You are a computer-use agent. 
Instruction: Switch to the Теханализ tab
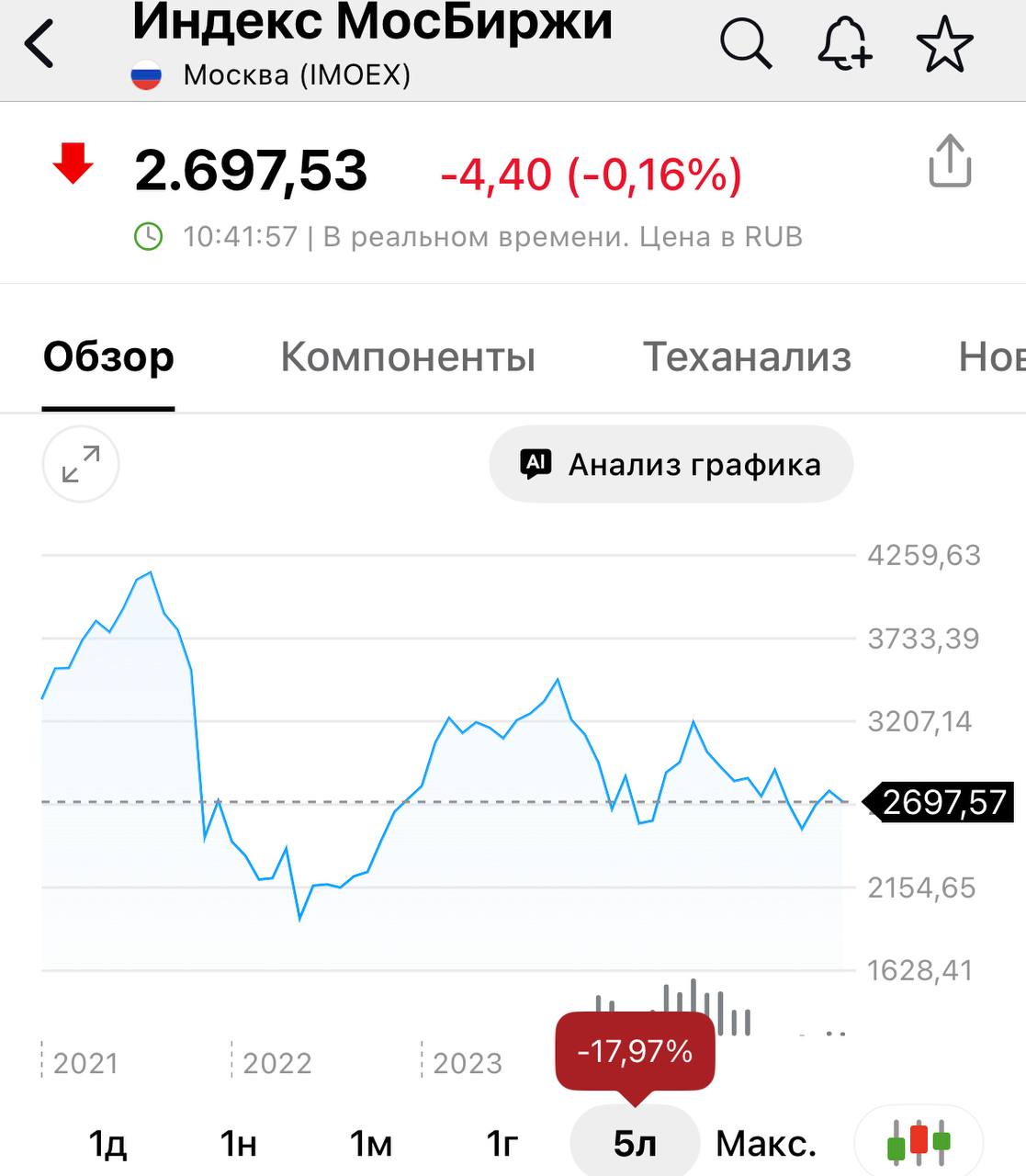point(747,357)
